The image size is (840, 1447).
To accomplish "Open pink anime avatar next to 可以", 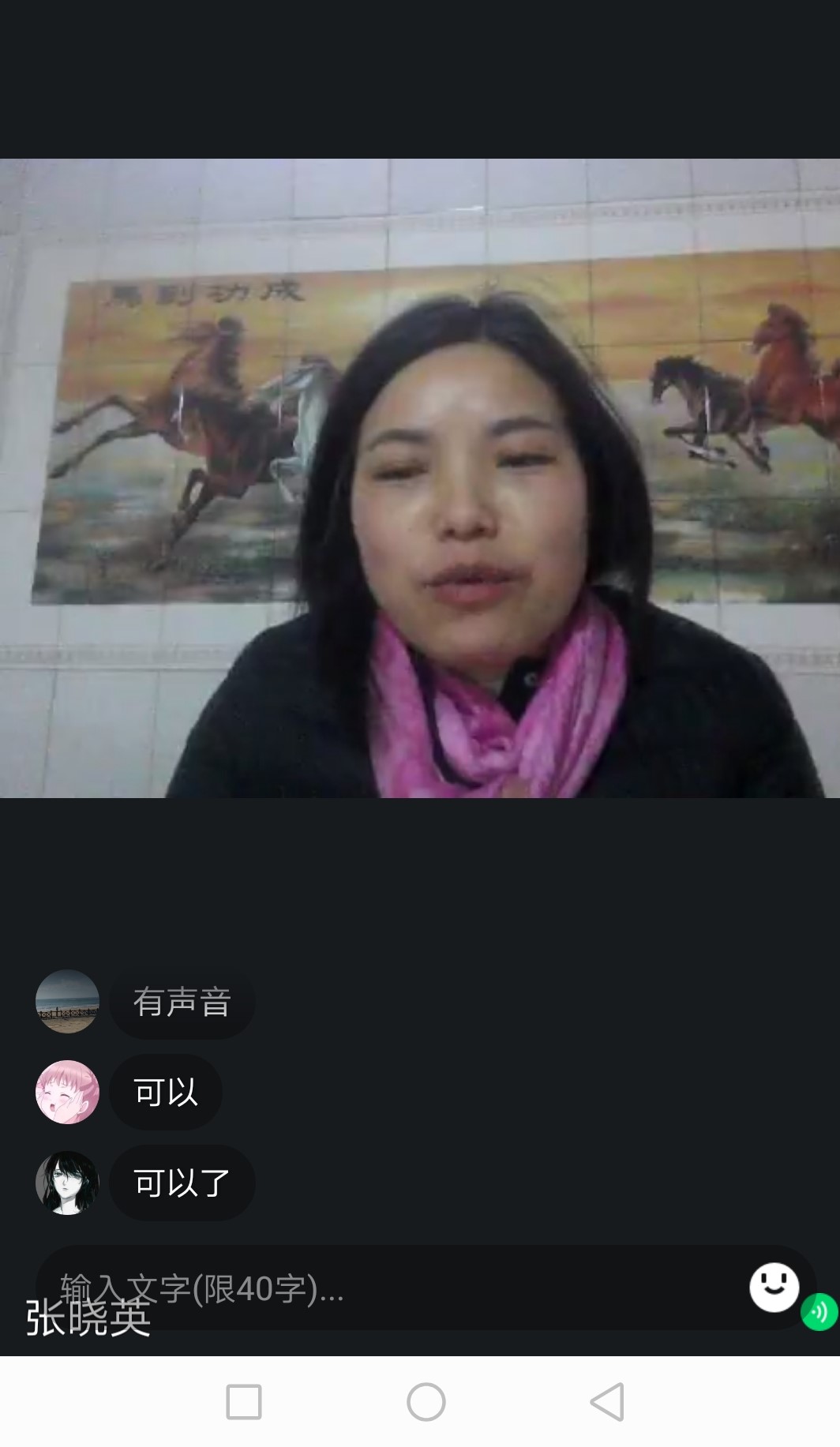I will click(x=67, y=1092).
